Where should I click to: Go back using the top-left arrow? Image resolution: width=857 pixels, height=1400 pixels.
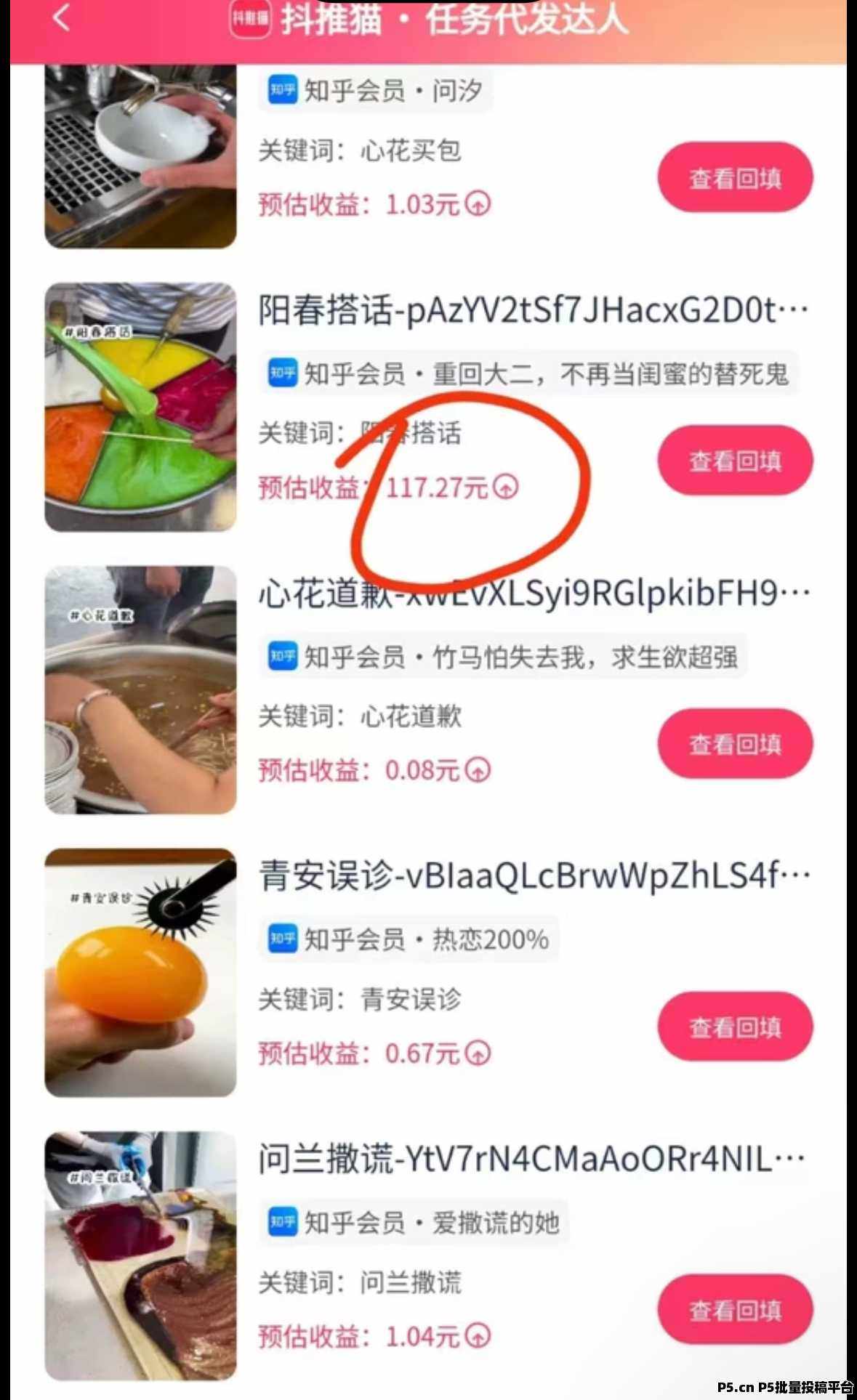coord(61,17)
